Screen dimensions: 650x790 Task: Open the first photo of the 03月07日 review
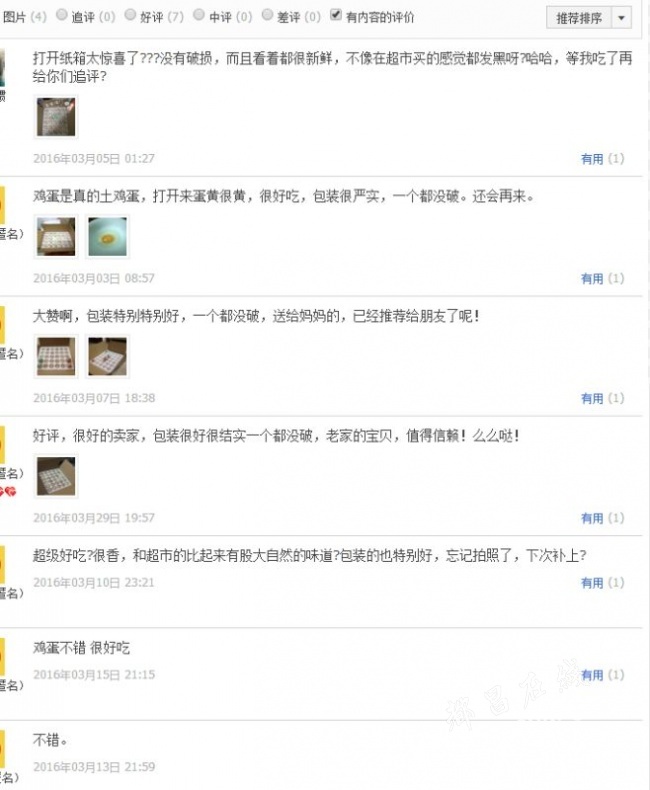[x=55, y=357]
